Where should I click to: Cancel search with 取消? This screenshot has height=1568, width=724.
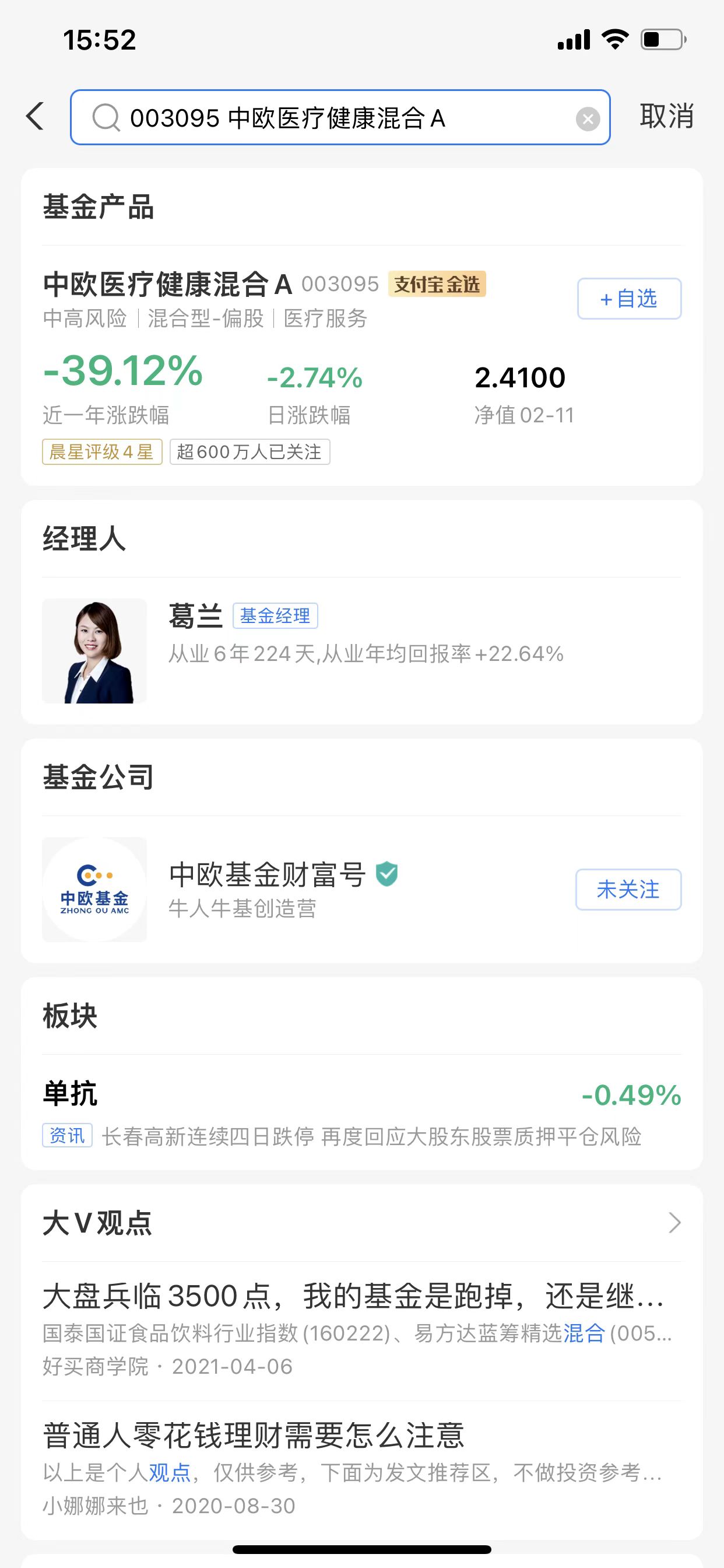tap(666, 116)
